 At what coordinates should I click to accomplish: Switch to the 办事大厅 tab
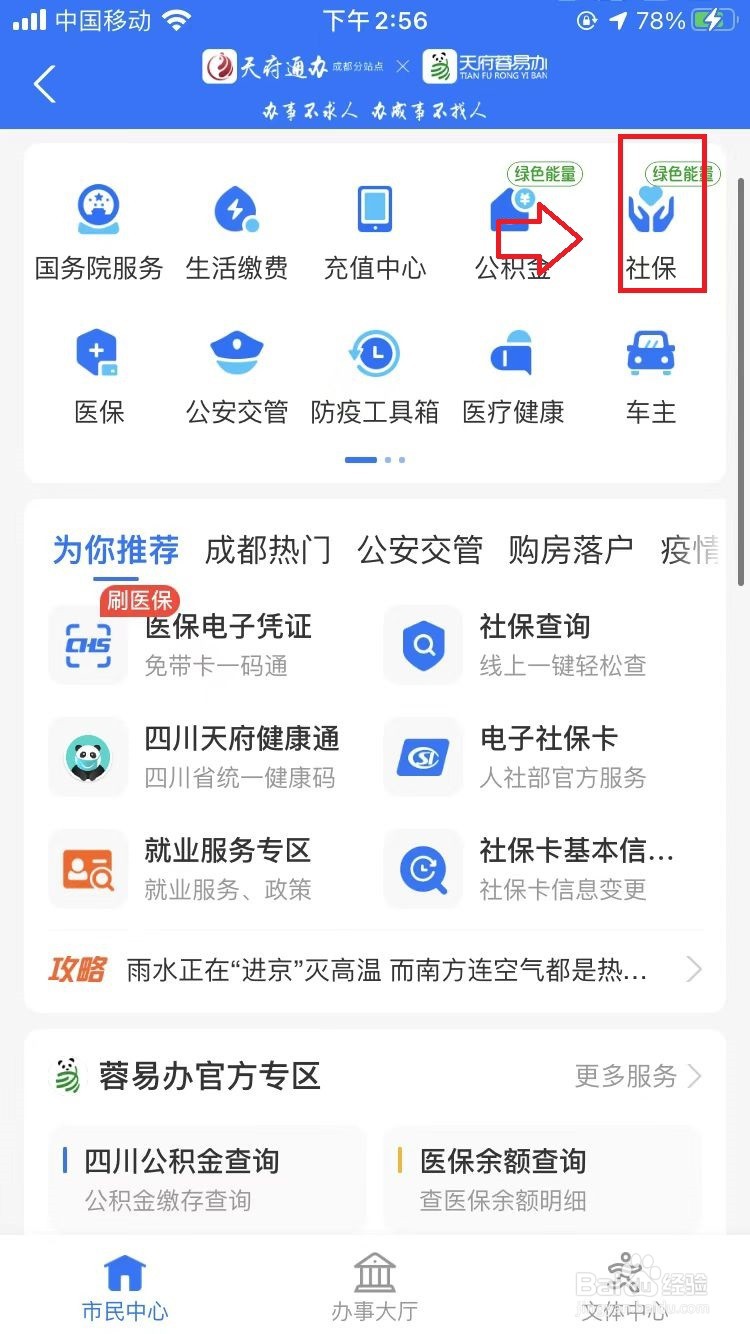click(375, 1288)
